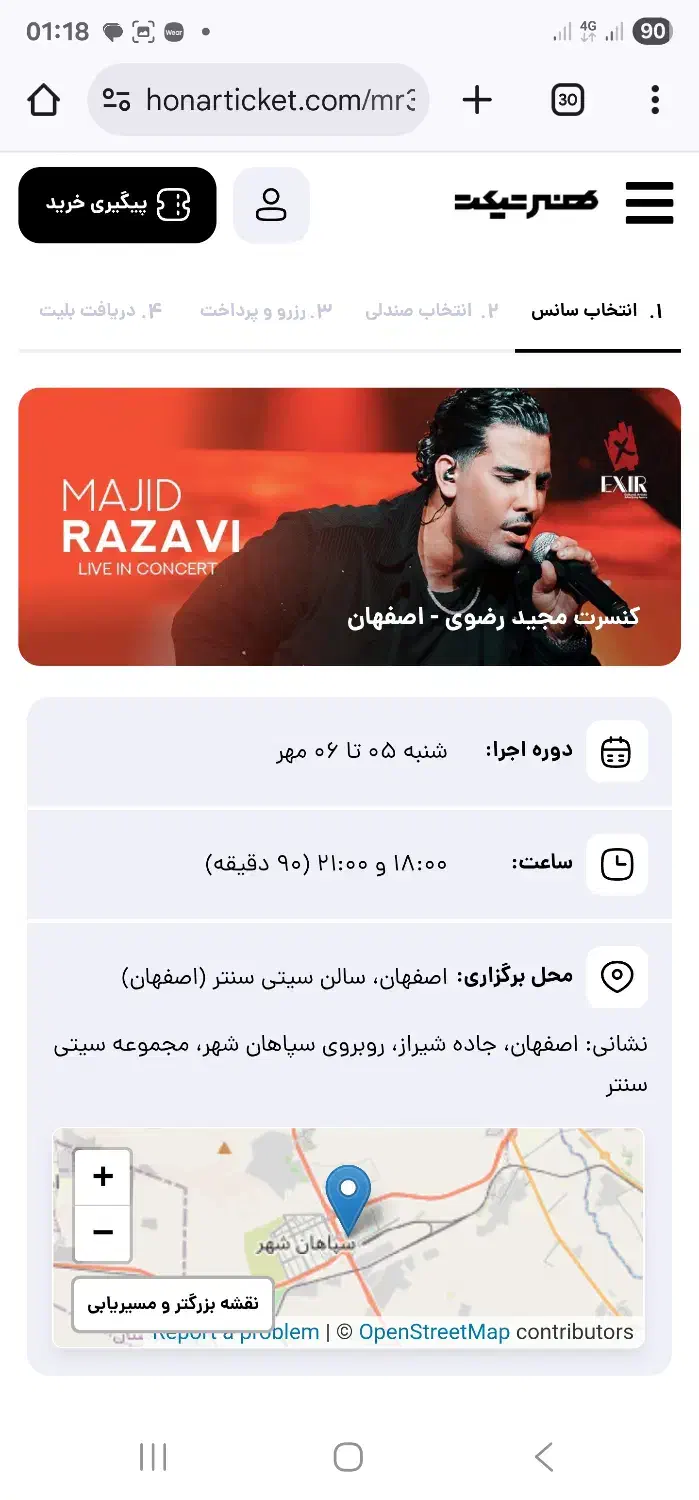The height and width of the screenshot is (1500, 699).
Task: Open the browser overflow menu
Action: point(655,100)
